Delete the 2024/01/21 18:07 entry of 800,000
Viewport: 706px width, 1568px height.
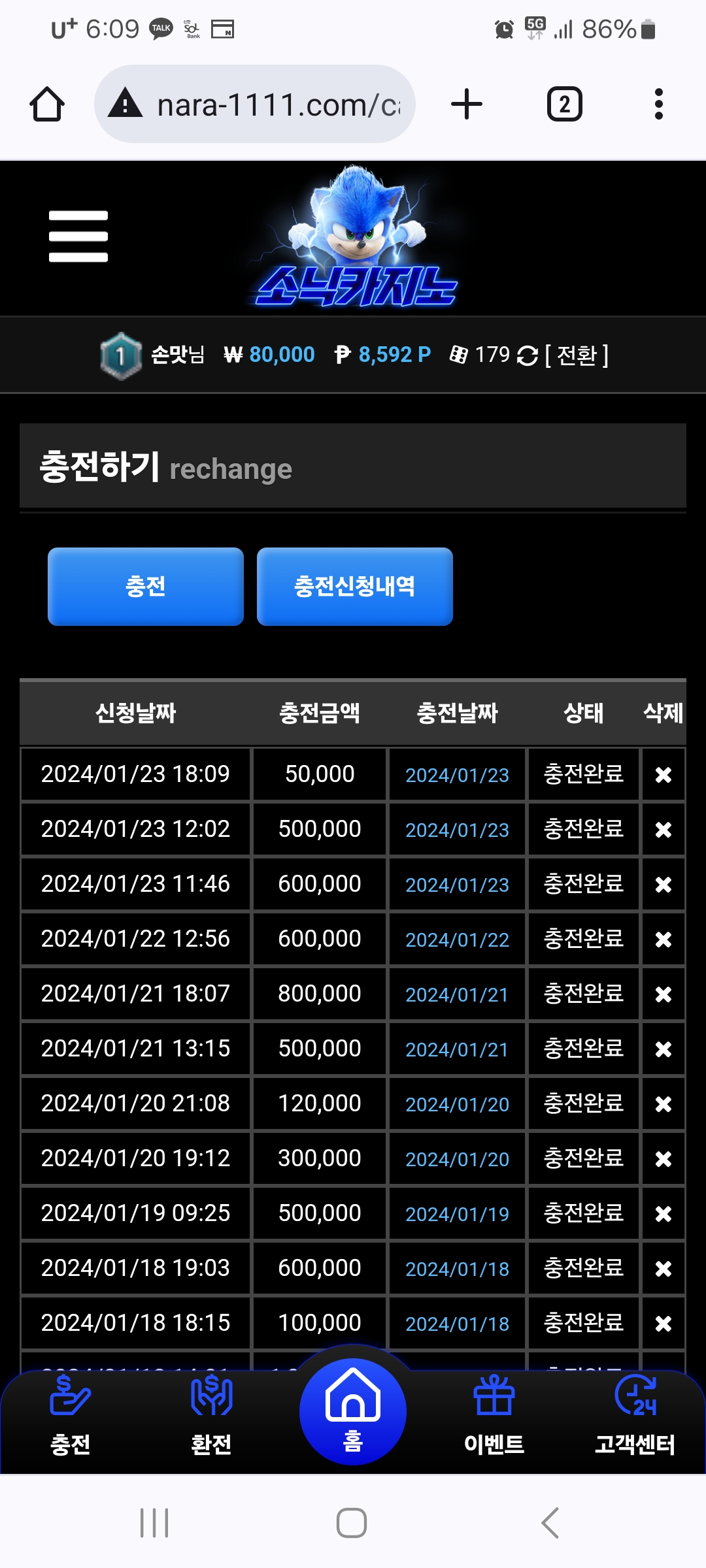tap(664, 994)
